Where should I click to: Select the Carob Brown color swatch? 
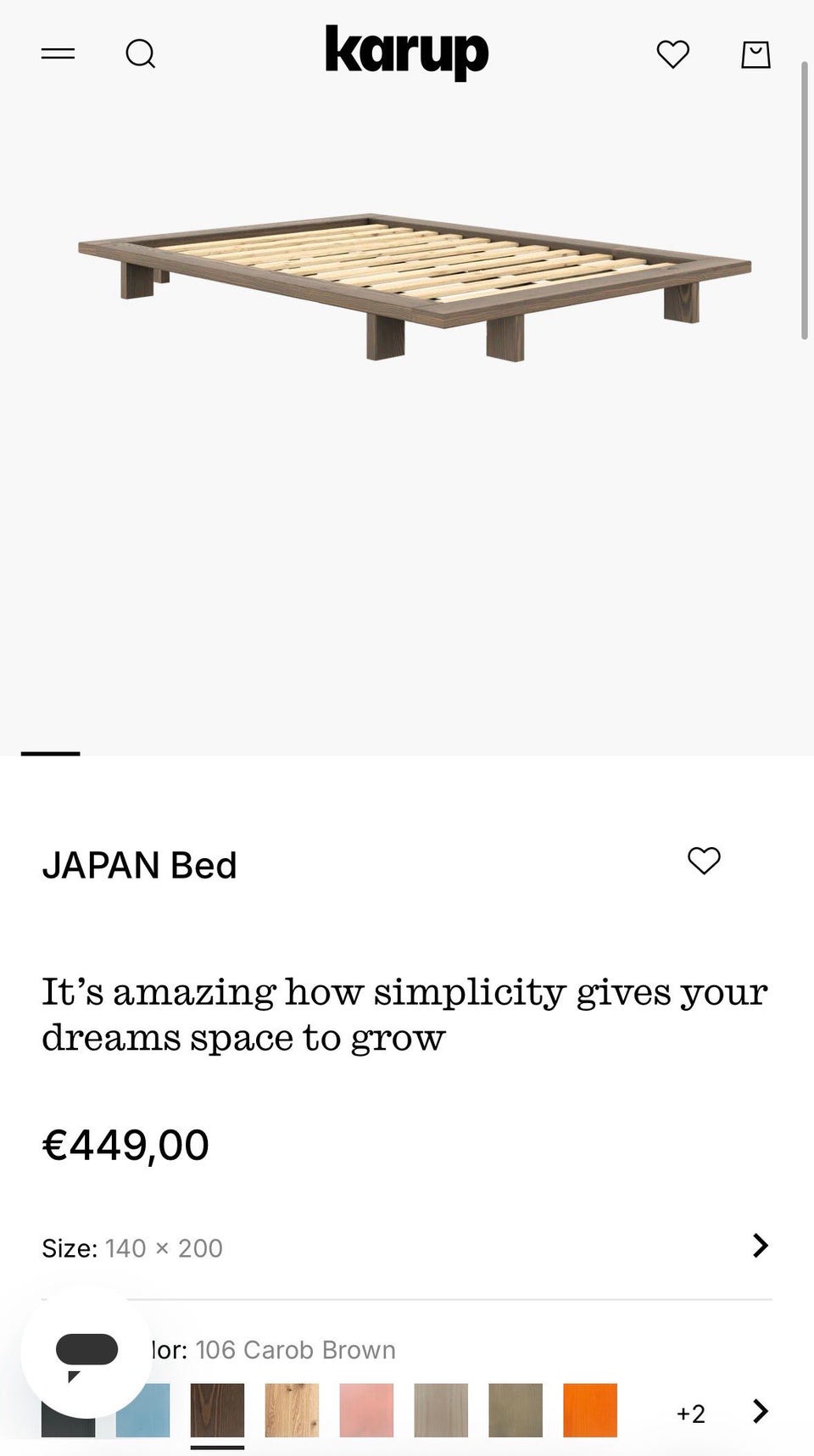click(217, 1410)
